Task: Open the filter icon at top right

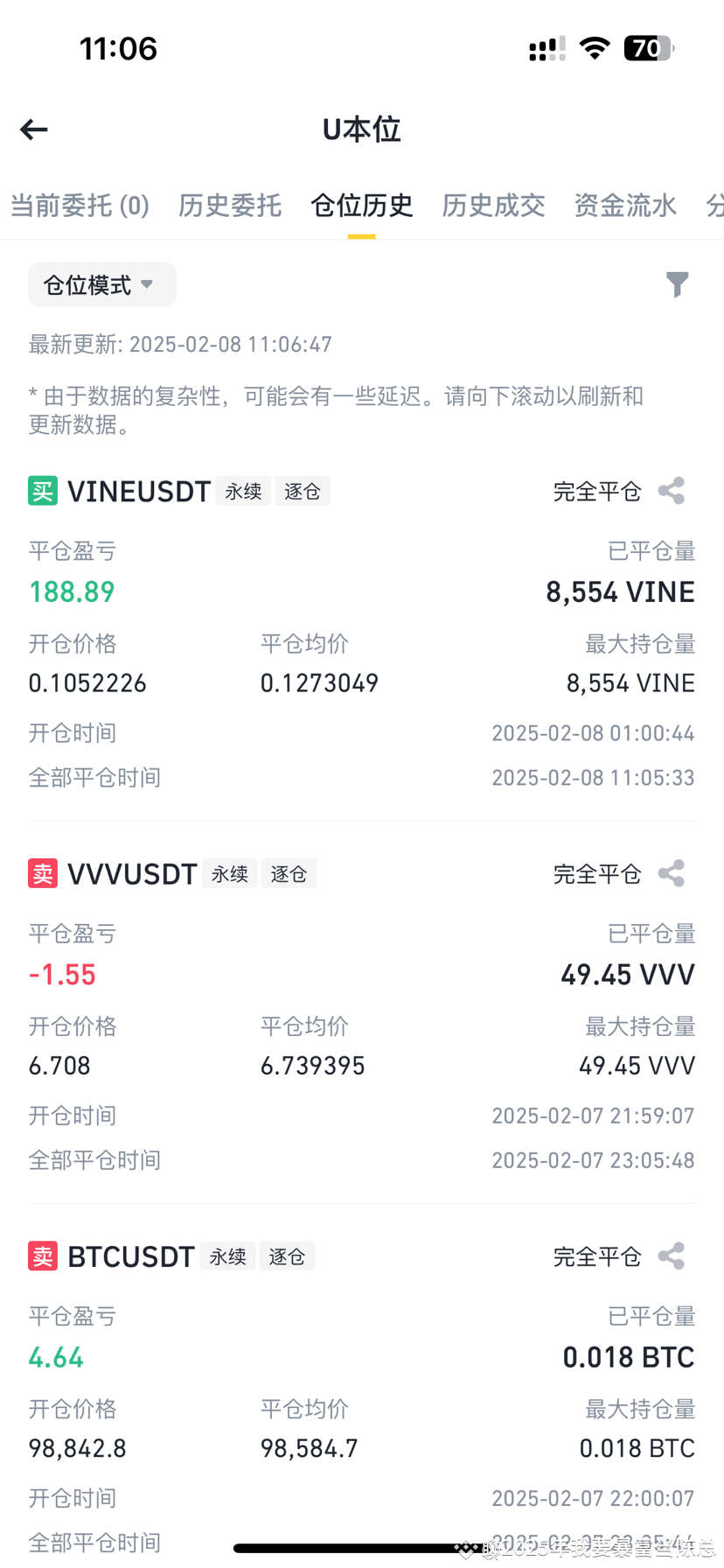Action: (678, 283)
